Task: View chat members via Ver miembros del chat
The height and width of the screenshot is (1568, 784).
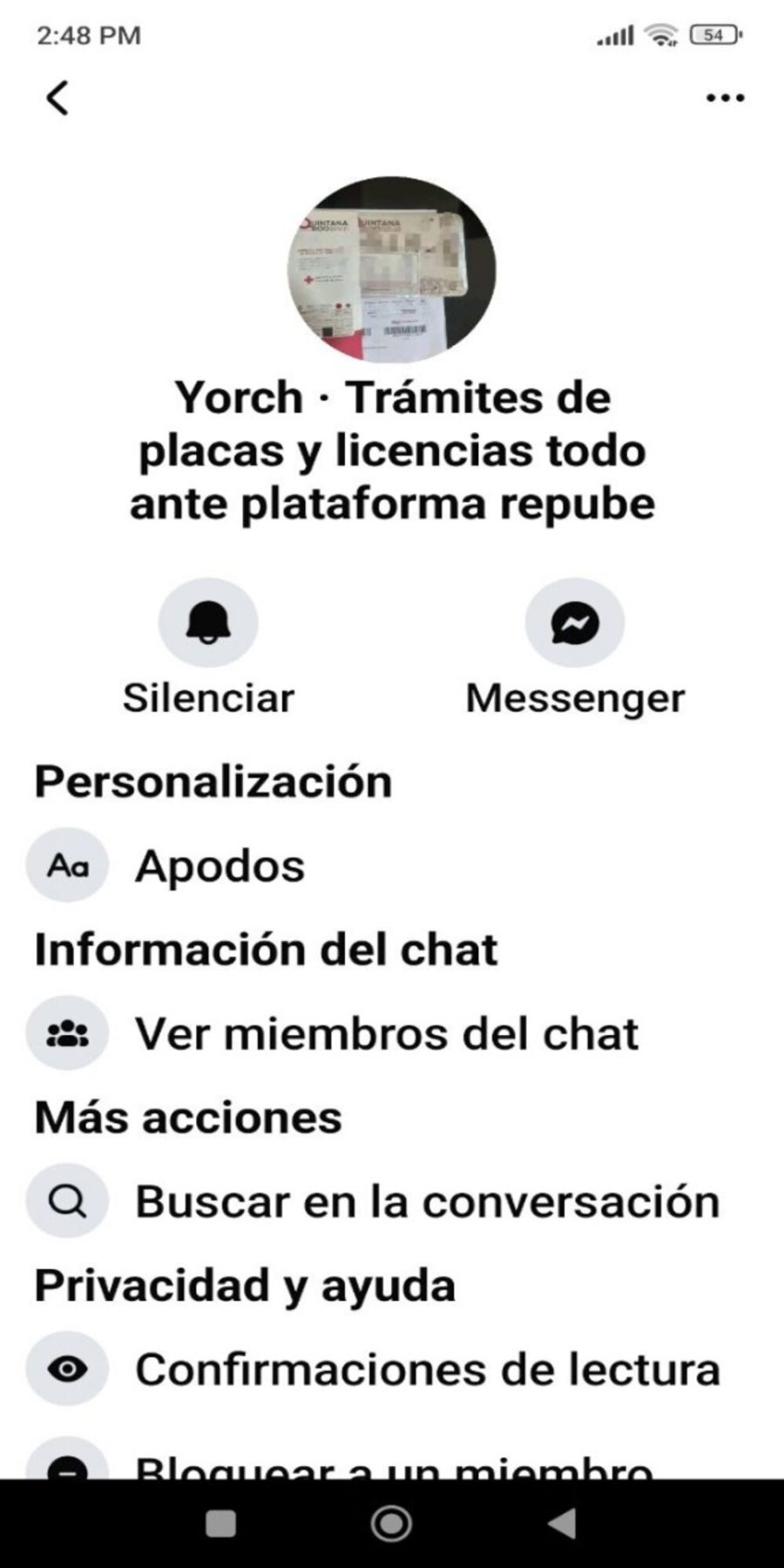Action: coord(386,1034)
